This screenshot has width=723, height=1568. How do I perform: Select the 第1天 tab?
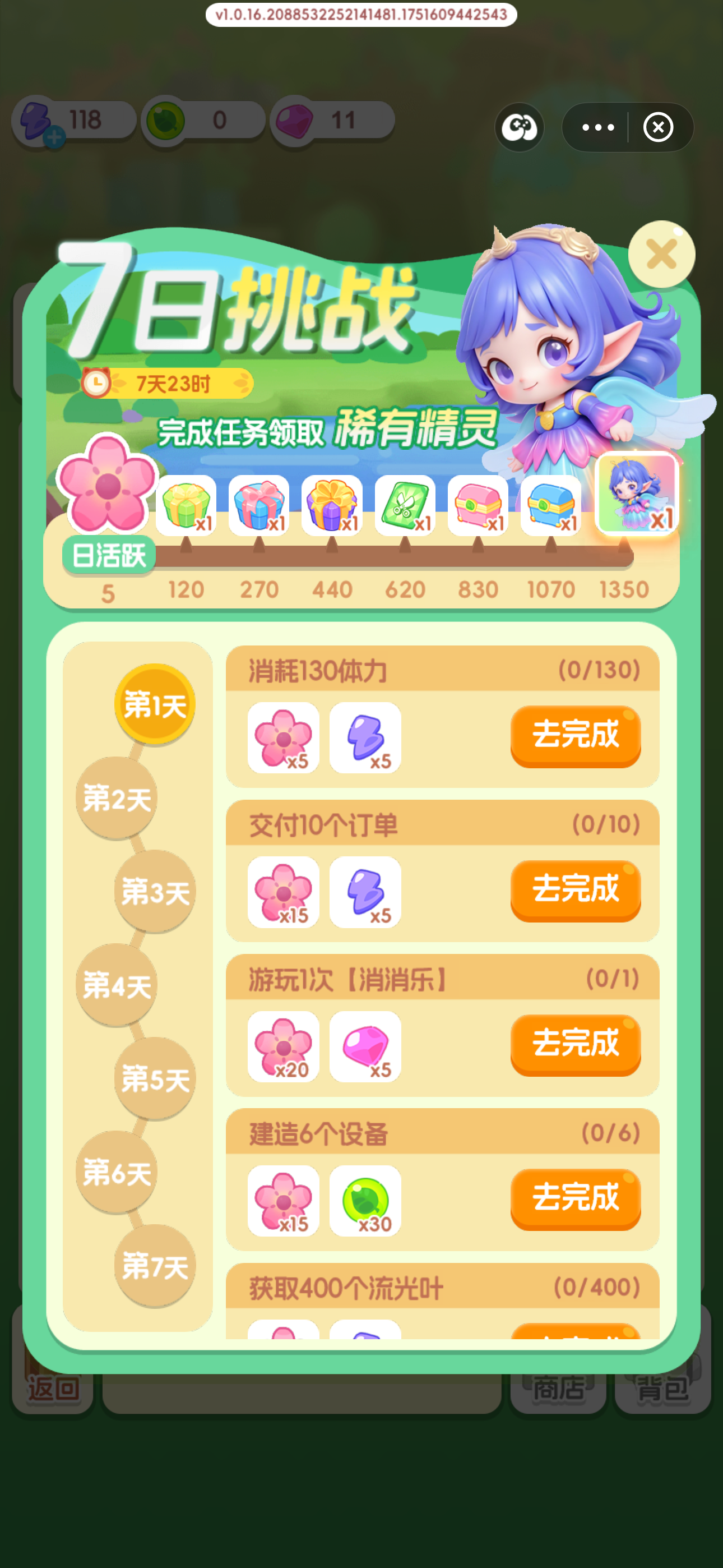point(155,705)
